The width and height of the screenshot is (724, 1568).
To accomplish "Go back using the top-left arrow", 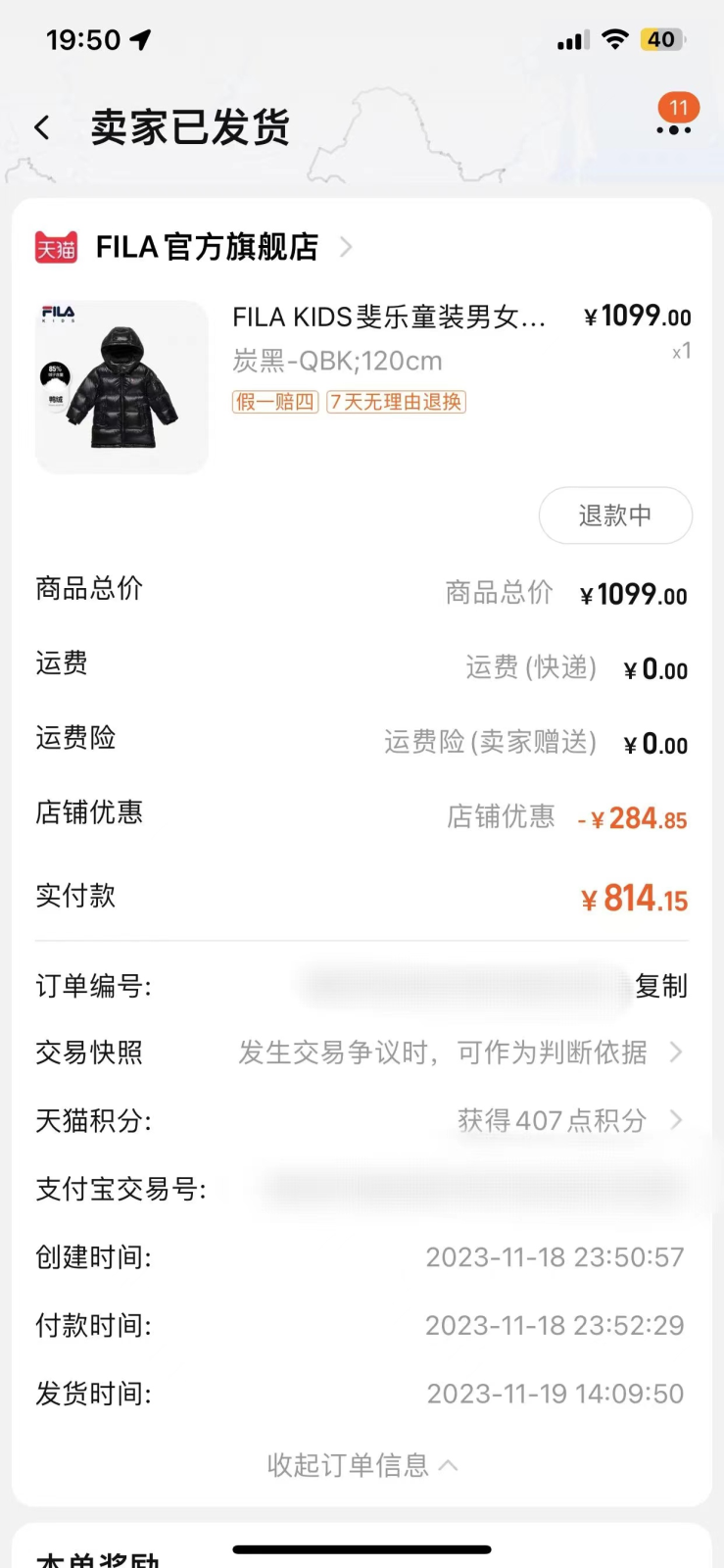I will point(42,127).
